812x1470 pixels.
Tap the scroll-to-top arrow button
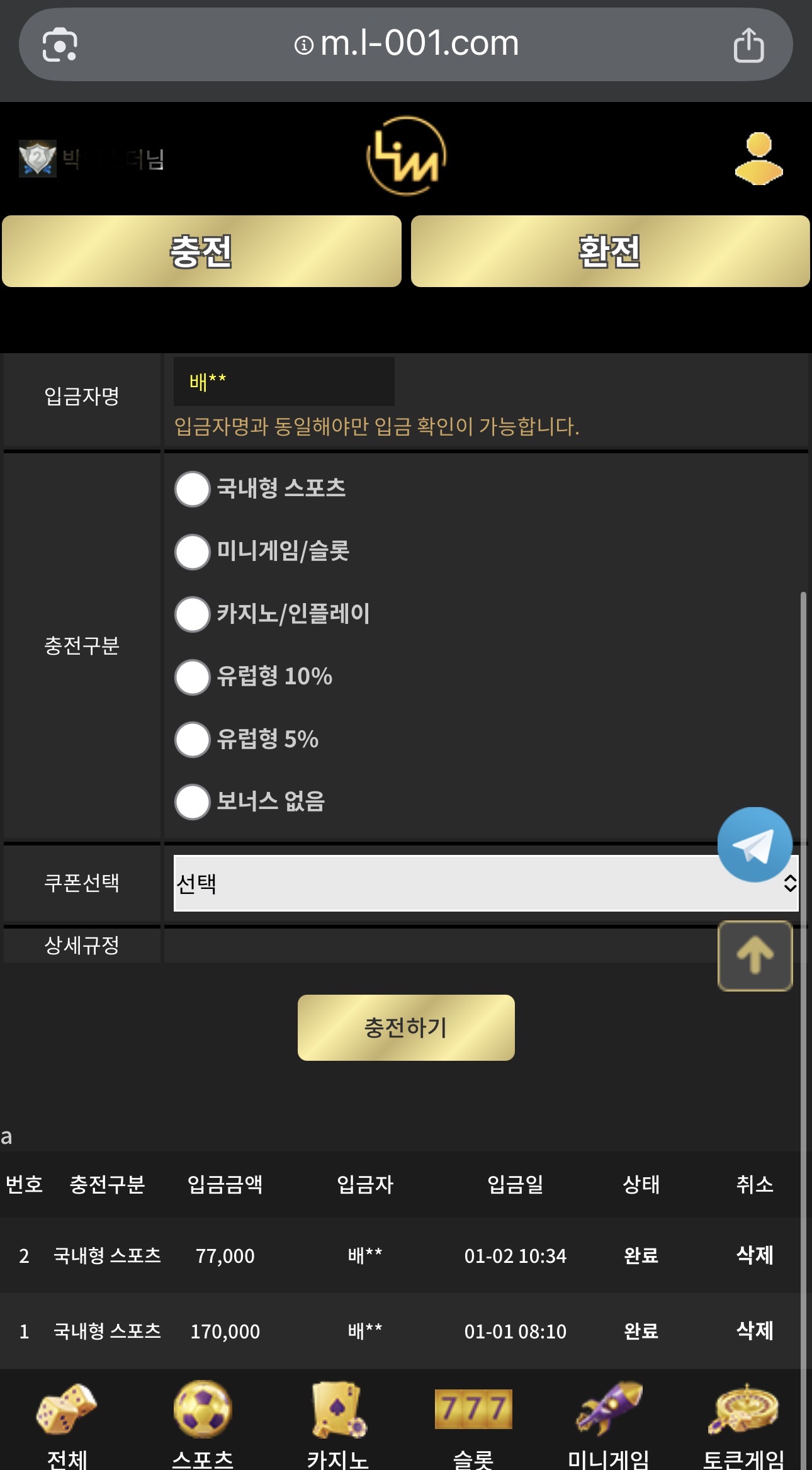click(755, 956)
